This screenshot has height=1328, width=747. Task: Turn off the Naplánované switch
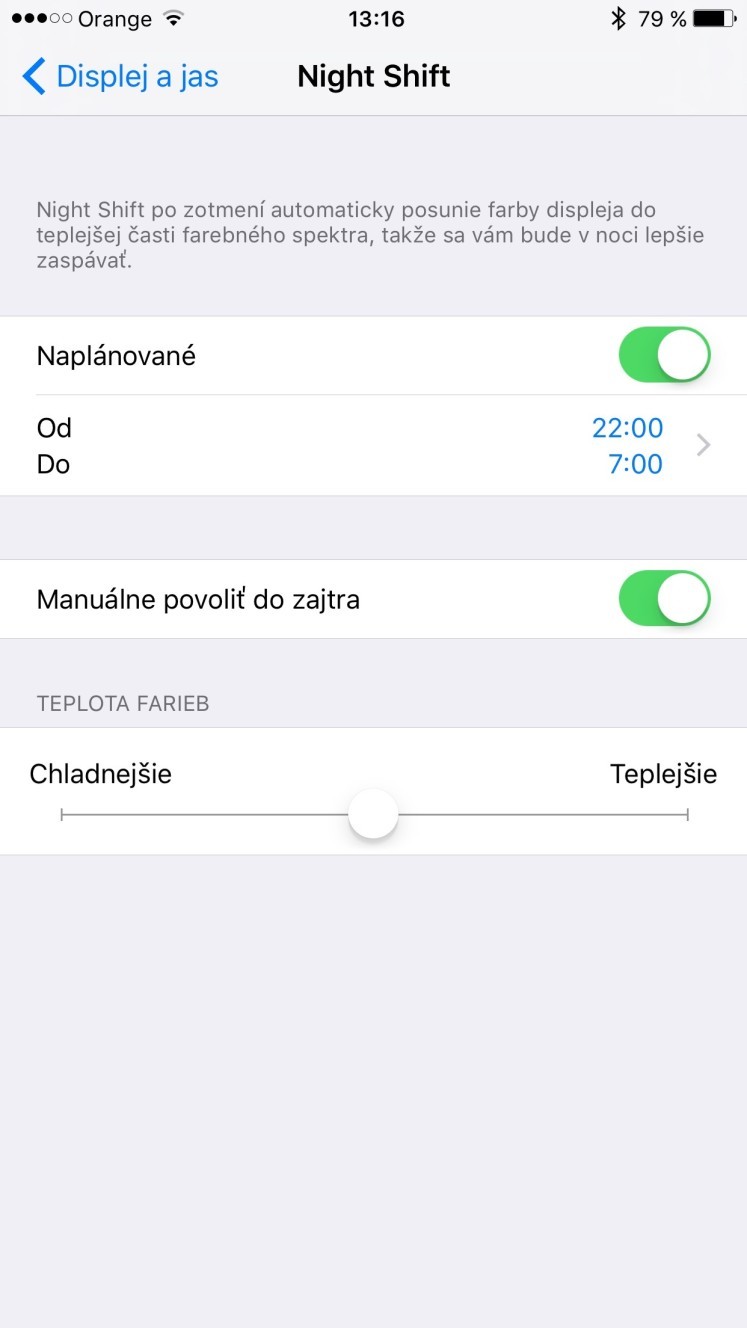664,355
